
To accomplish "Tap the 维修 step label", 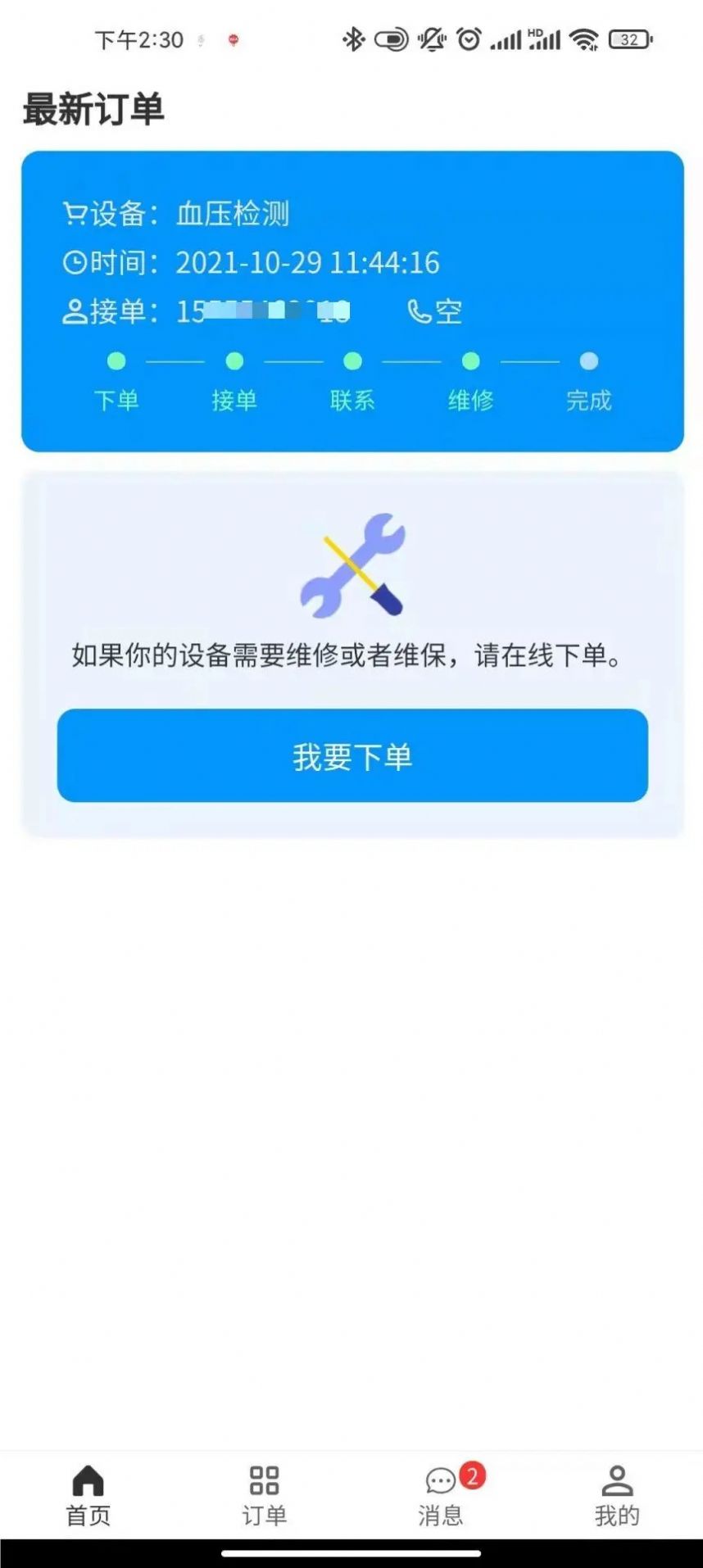I will pos(470,401).
